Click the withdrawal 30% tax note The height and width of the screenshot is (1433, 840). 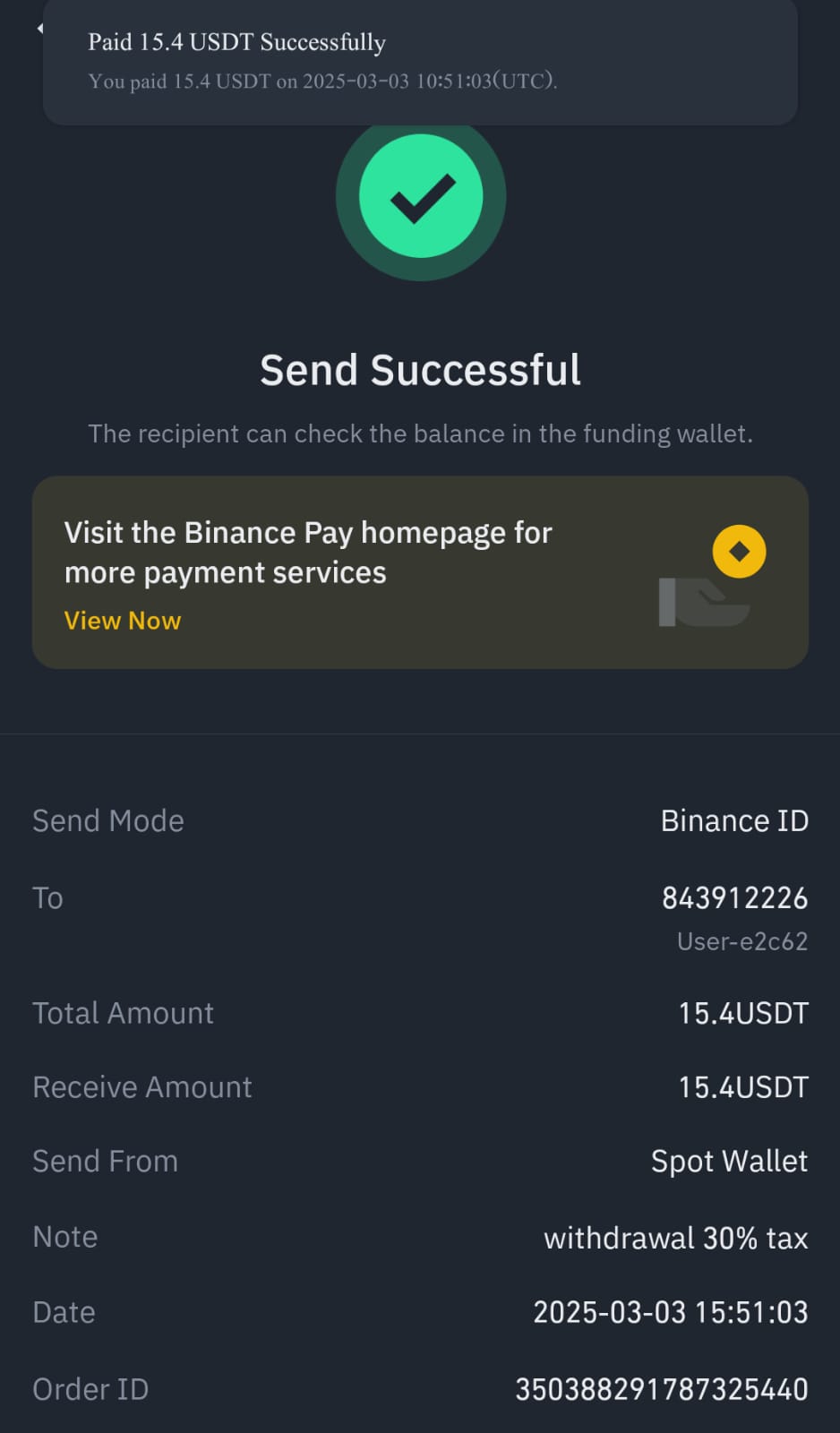tap(675, 1237)
